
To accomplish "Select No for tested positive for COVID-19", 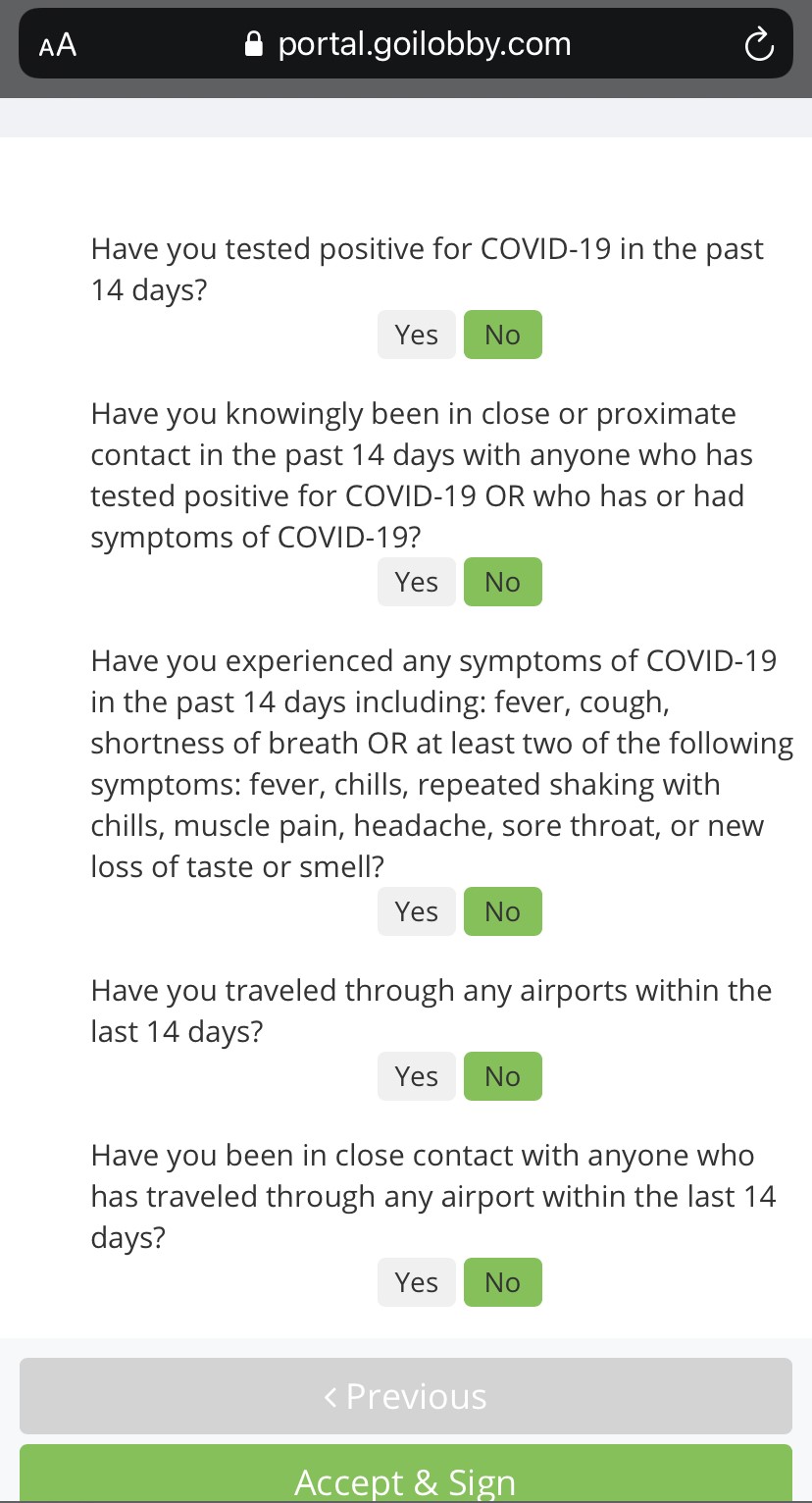I will (502, 335).
